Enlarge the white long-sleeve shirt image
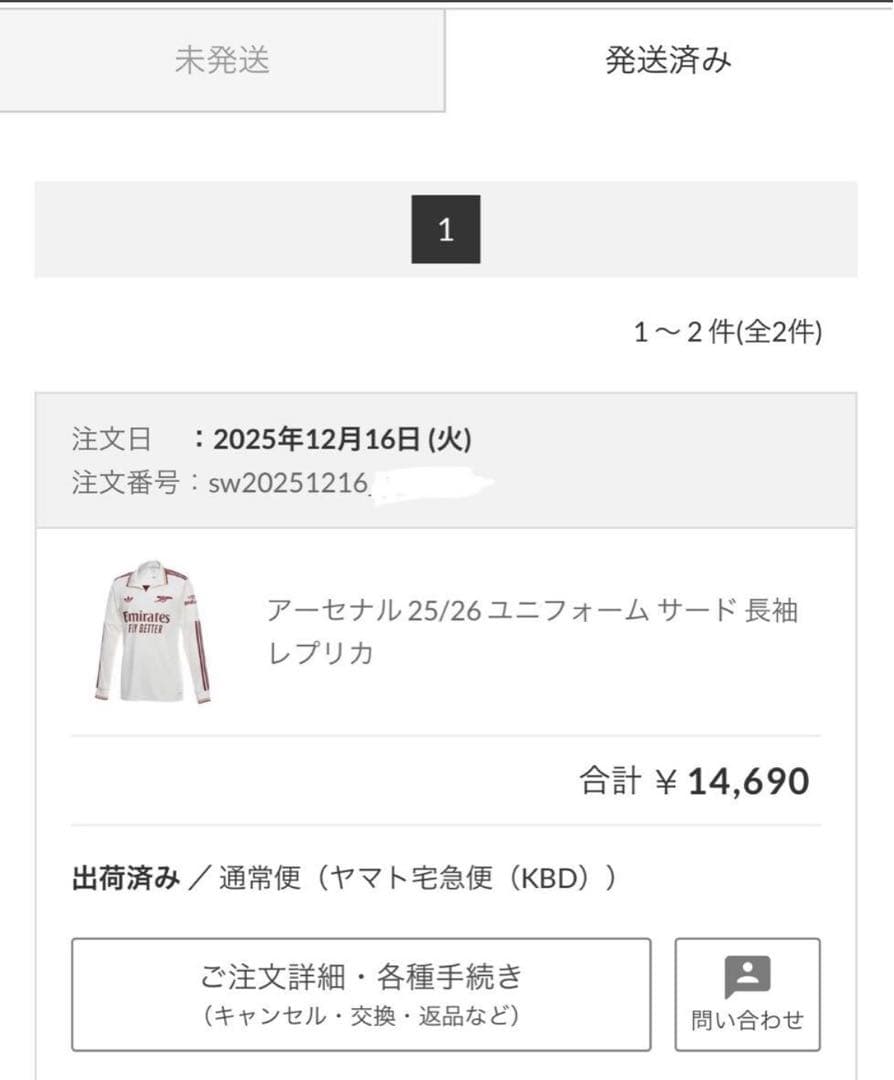 (x=148, y=634)
